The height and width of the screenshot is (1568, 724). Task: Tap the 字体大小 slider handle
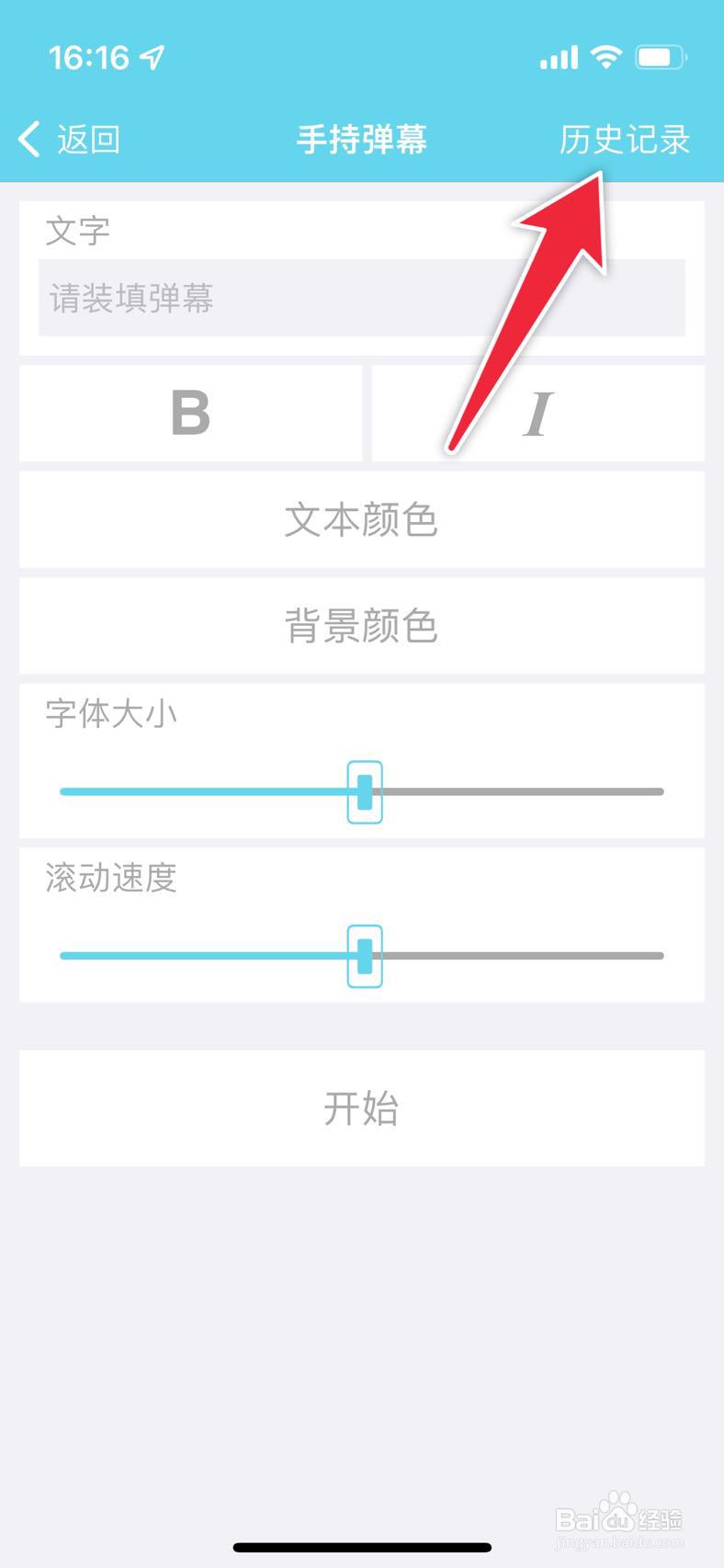(x=365, y=790)
